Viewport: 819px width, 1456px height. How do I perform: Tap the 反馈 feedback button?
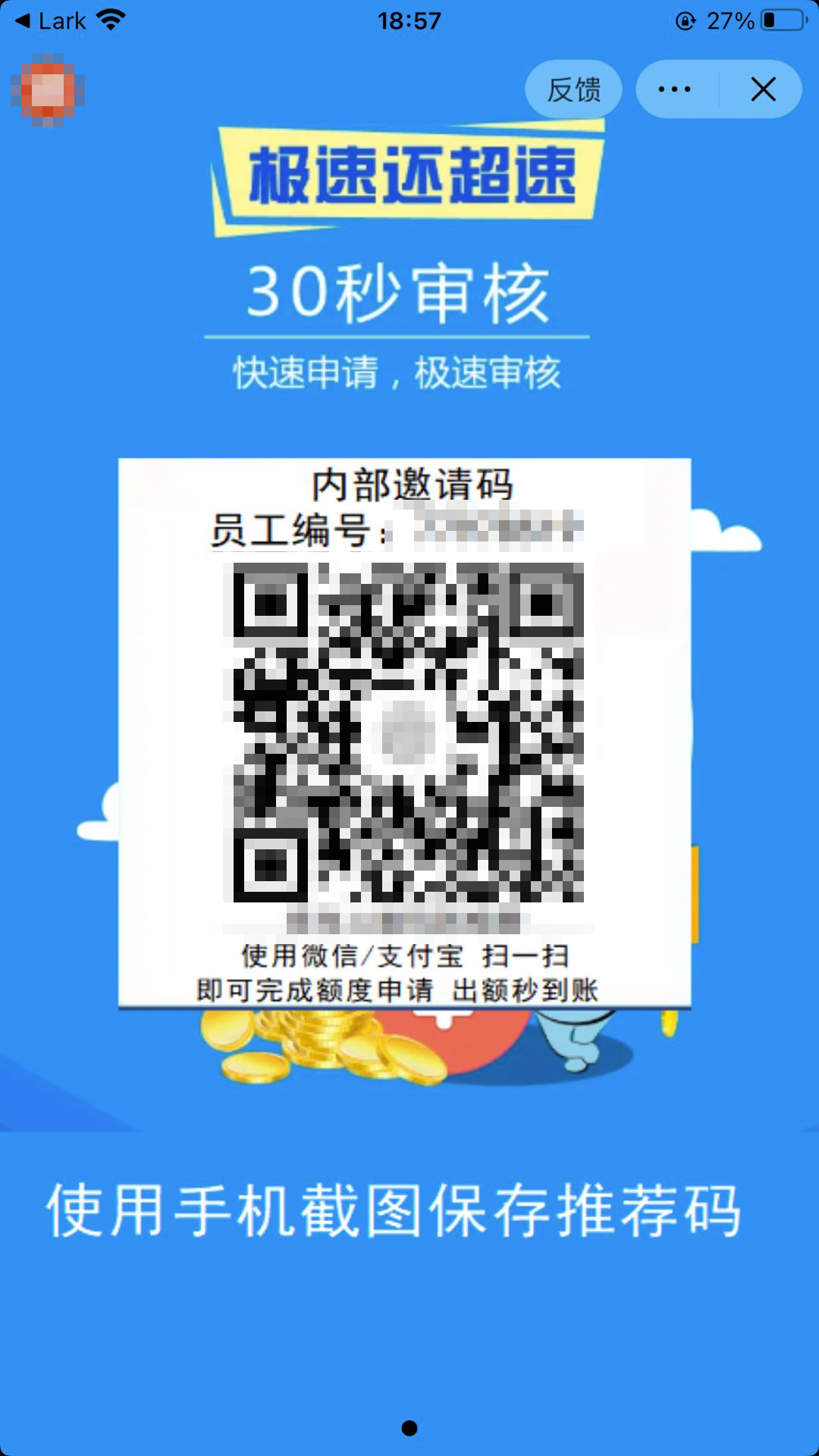(573, 89)
